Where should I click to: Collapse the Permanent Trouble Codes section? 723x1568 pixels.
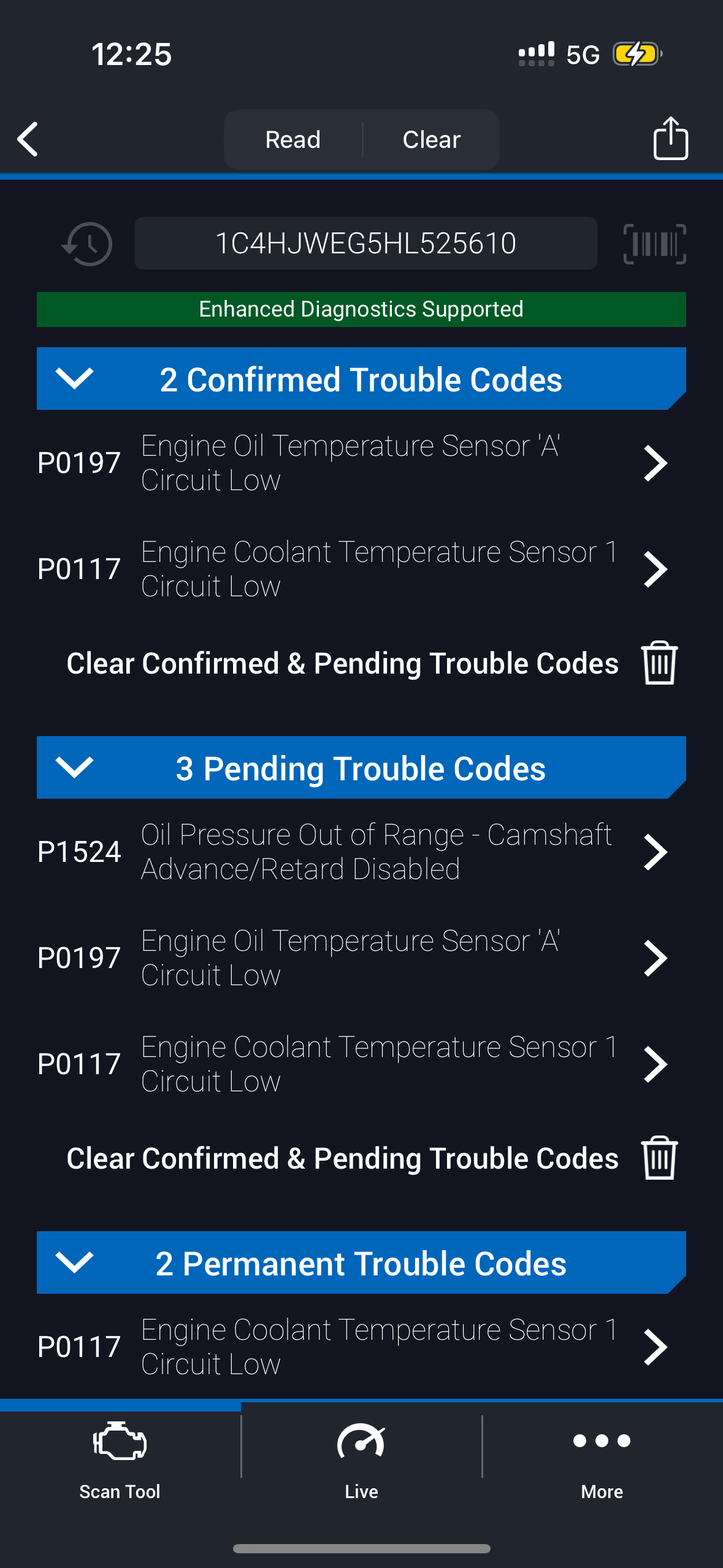[74, 1262]
